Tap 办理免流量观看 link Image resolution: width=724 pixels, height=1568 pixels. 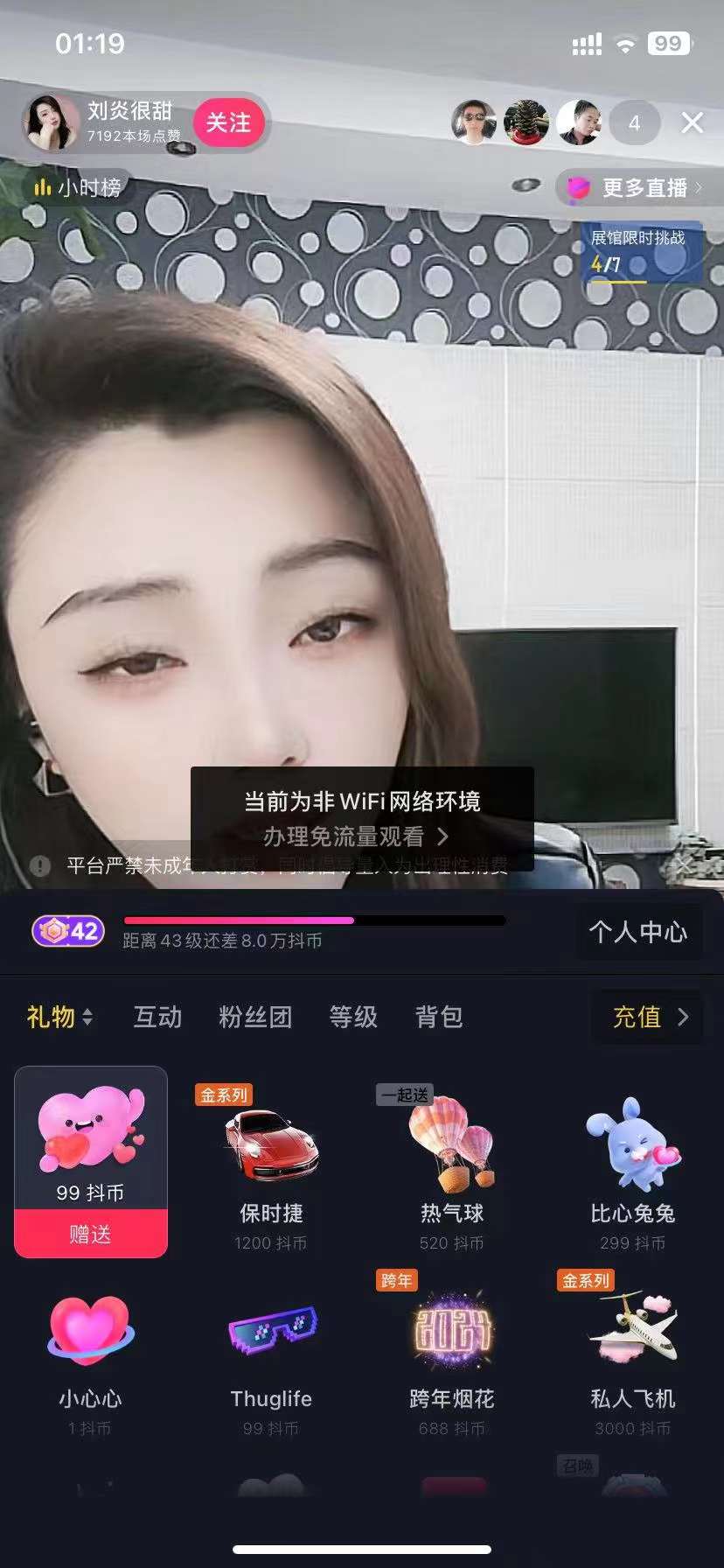pos(355,836)
